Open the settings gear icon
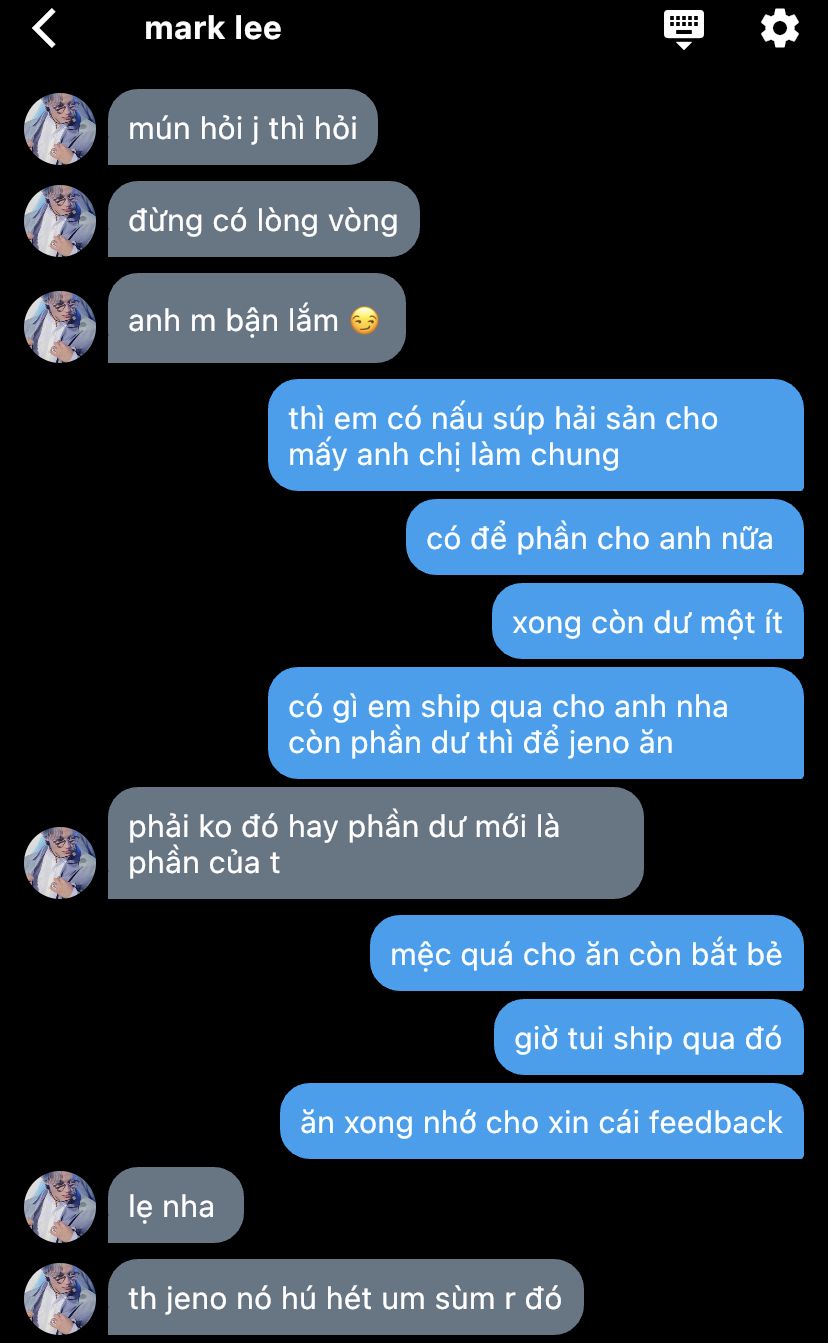828x1343 pixels. pos(780,28)
